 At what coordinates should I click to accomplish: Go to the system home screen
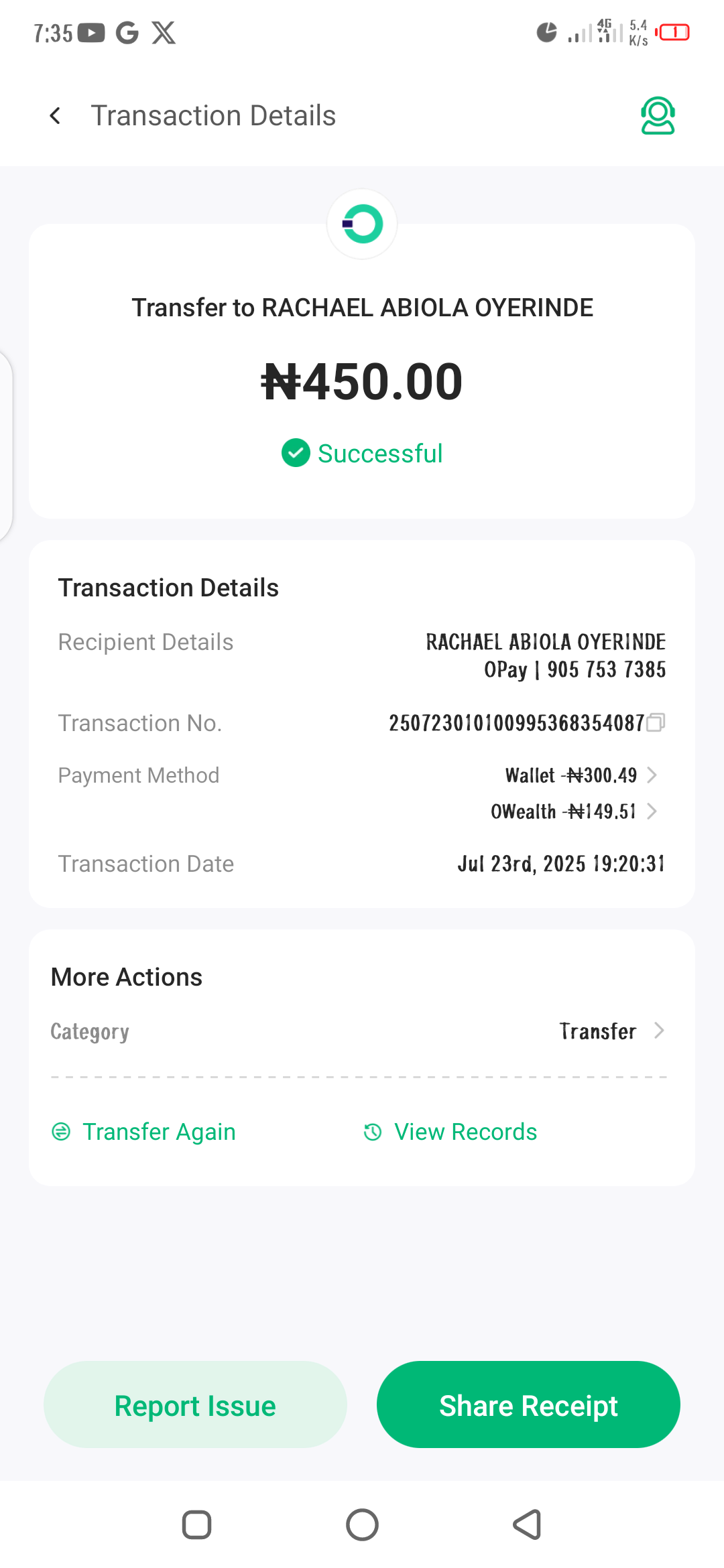[x=362, y=1525]
